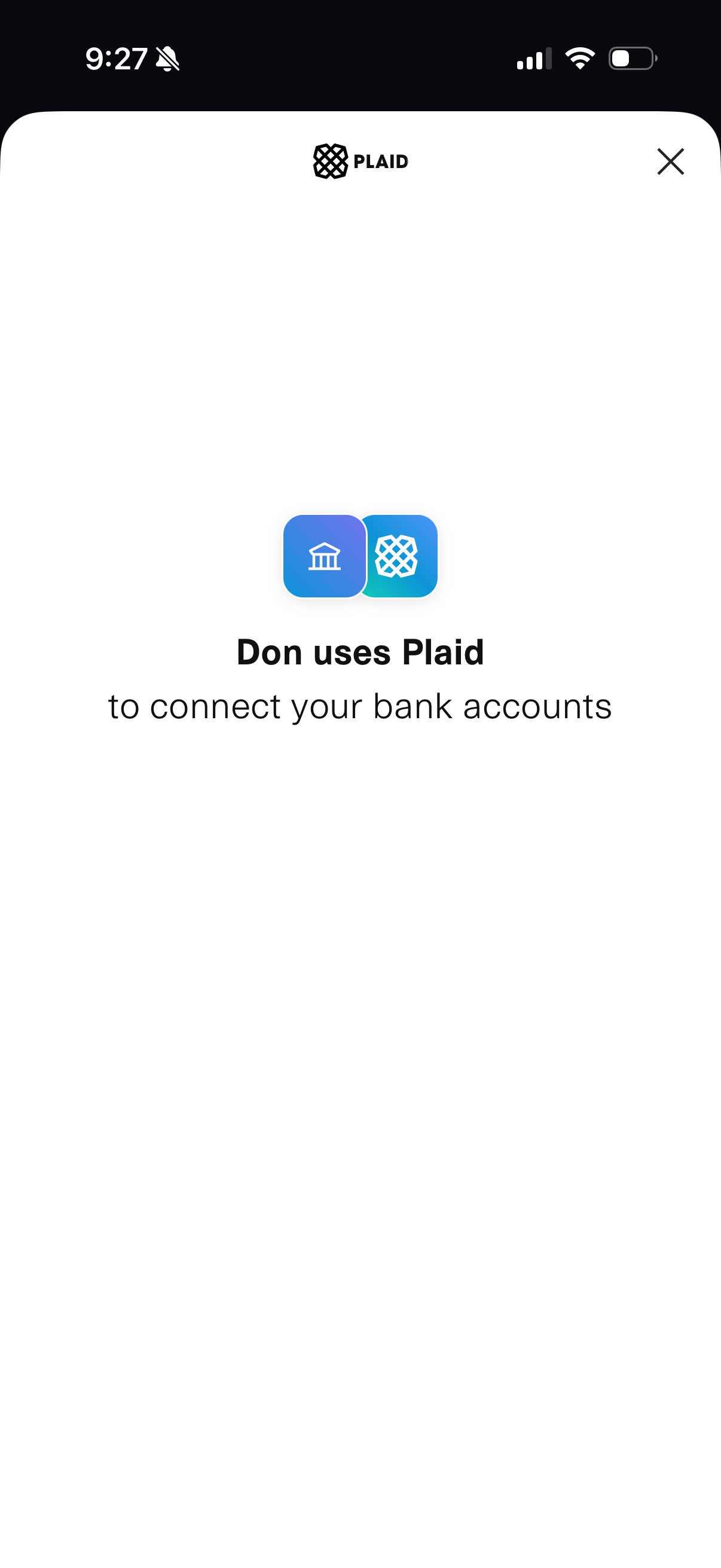Close the Plaid connection sheet
The image size is (721, 1568).
point(670,161)
